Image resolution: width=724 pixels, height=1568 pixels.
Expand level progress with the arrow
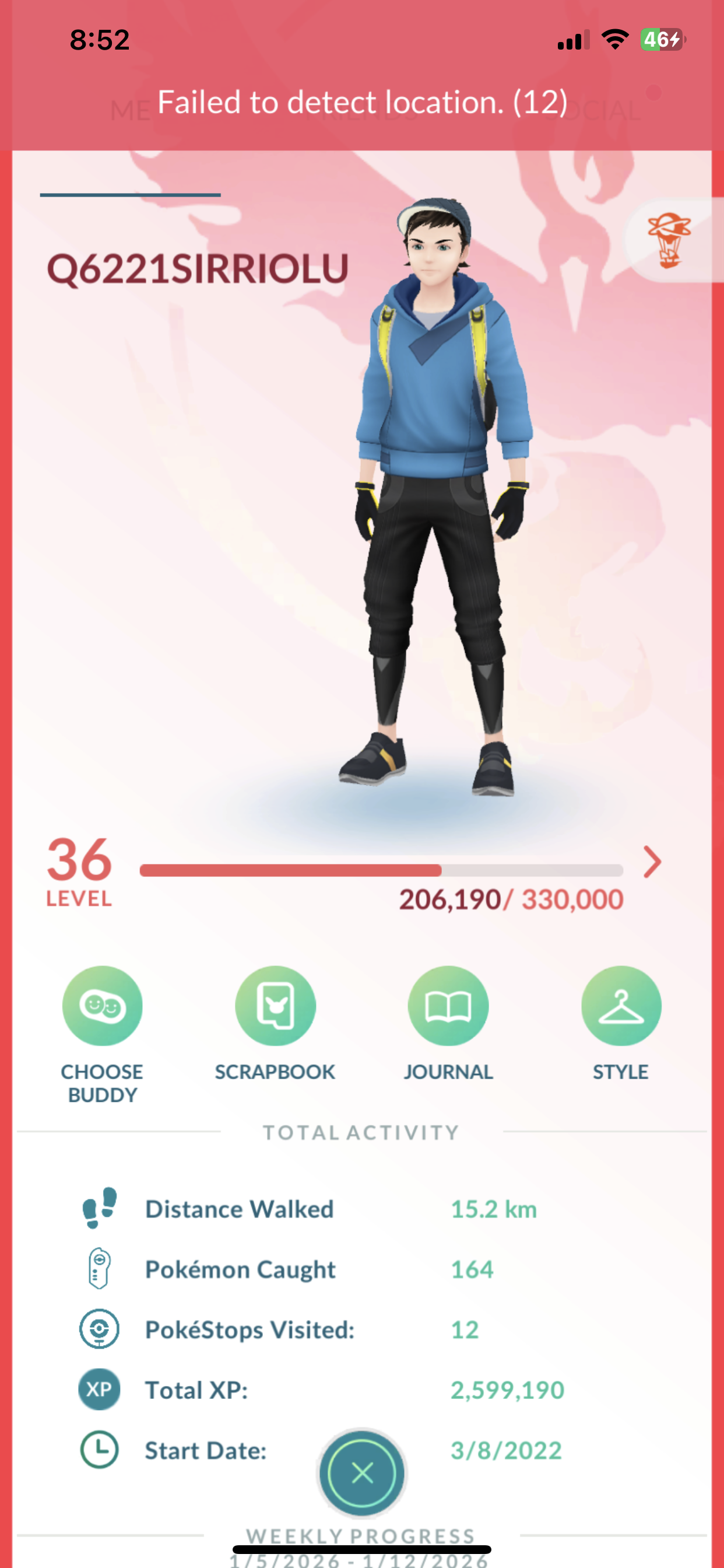coord(652,862)
